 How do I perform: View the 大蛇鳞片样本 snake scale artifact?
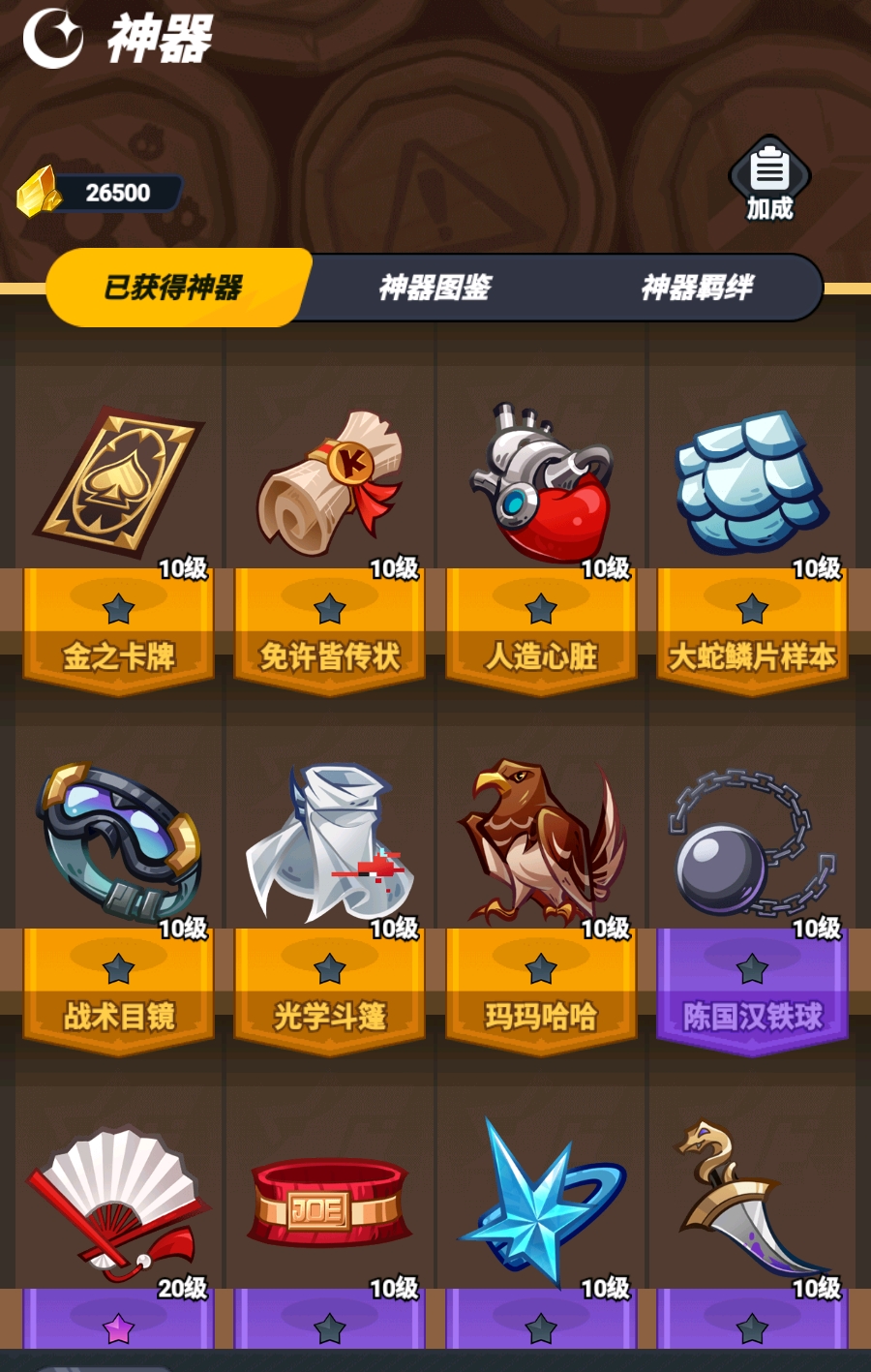click(x=751, y=474)
